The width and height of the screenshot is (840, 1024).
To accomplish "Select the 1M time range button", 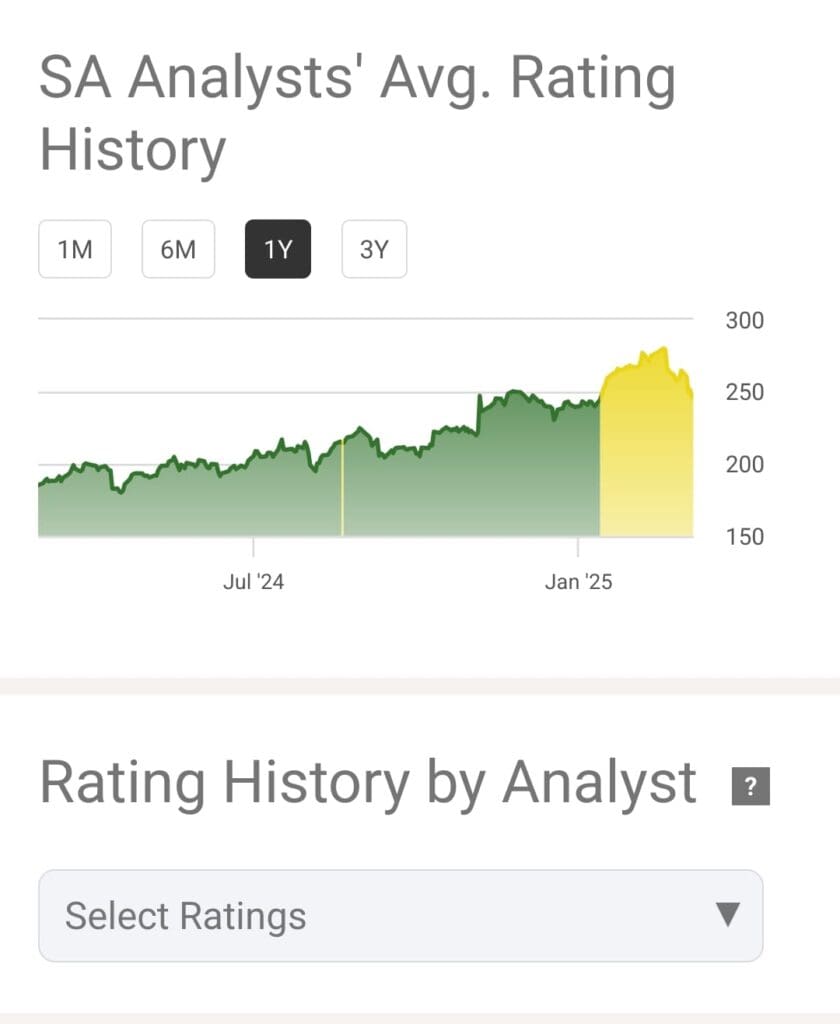I will (74, 250).
